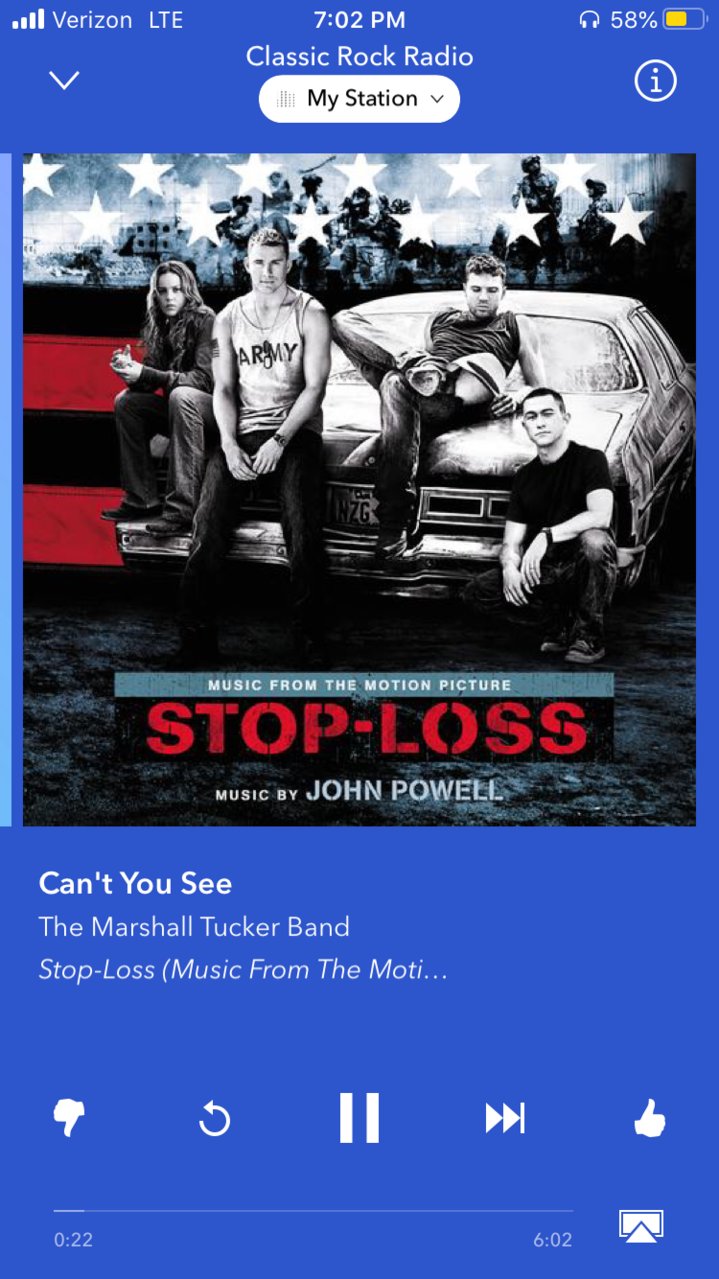
Task: Thumbs up Can't You See
Action: 650,1118
